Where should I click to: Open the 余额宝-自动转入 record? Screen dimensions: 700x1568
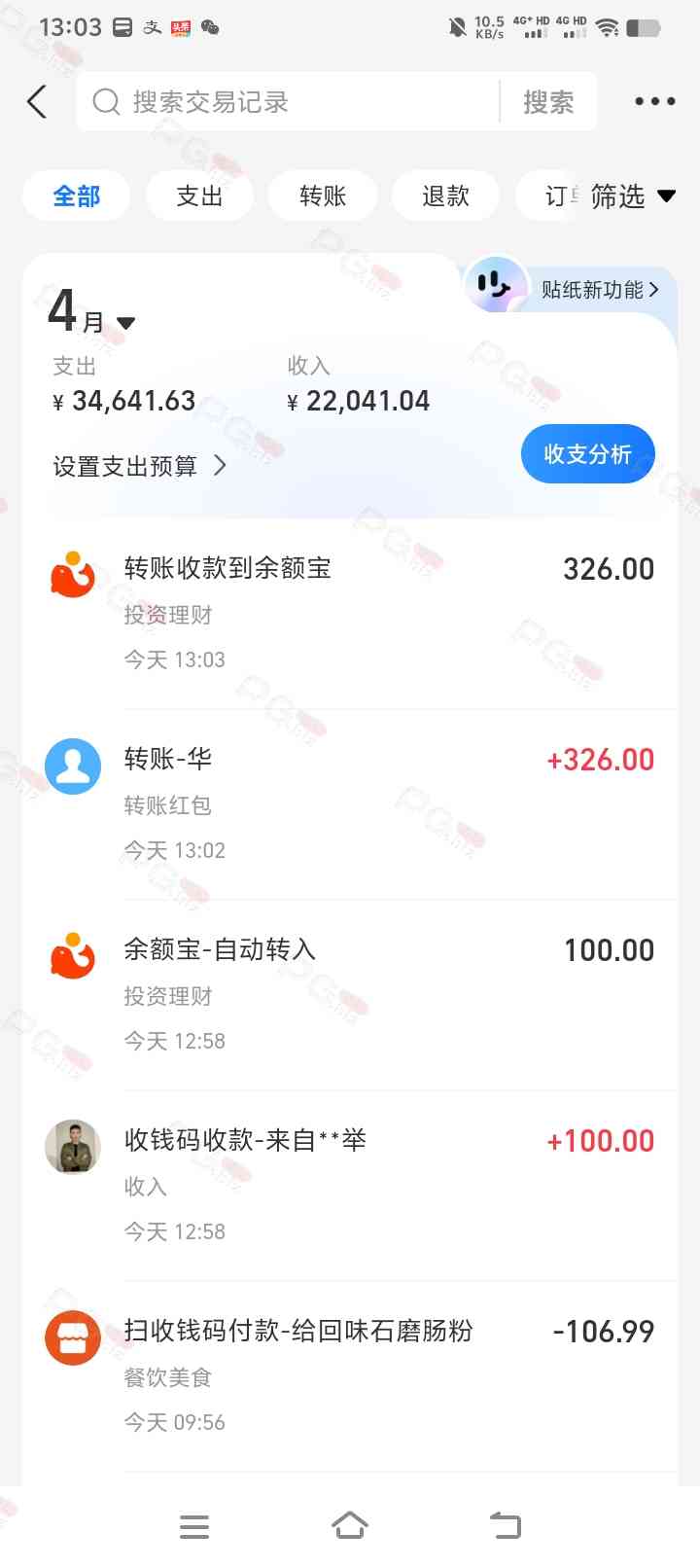(x=350, y=994)
